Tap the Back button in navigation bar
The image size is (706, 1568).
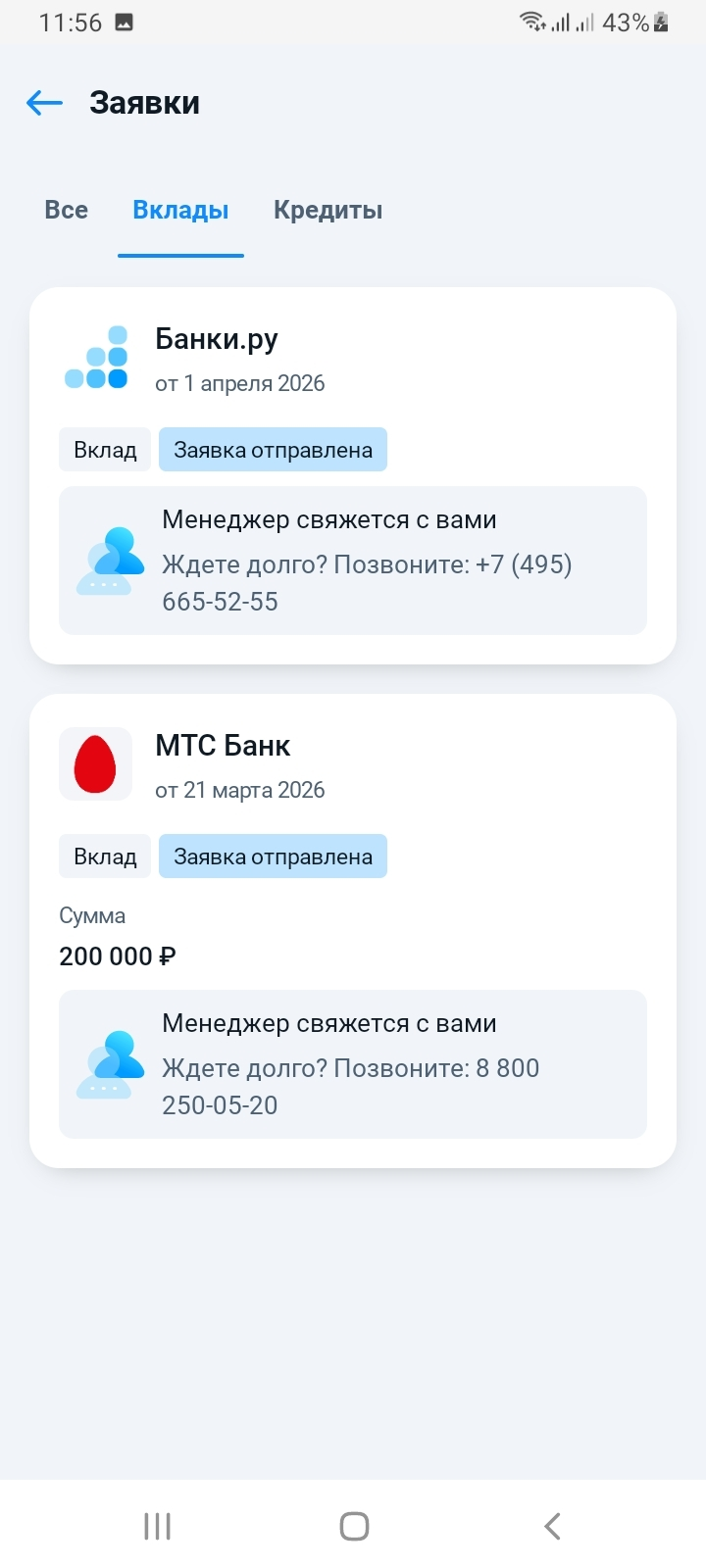(x=551, y=1525)
